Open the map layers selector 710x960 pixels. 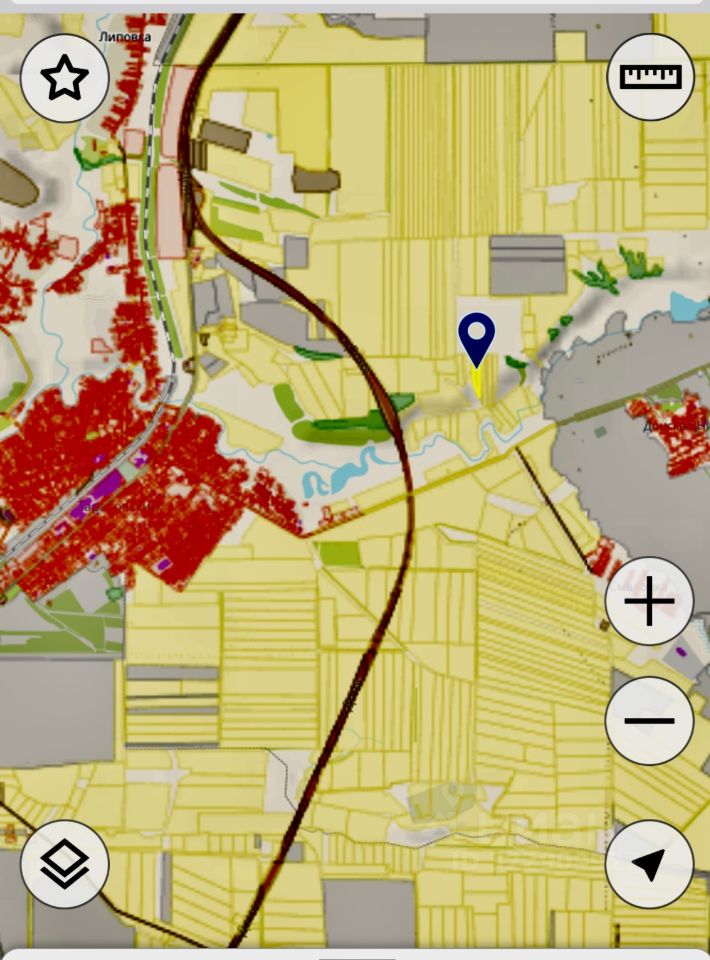65,863
